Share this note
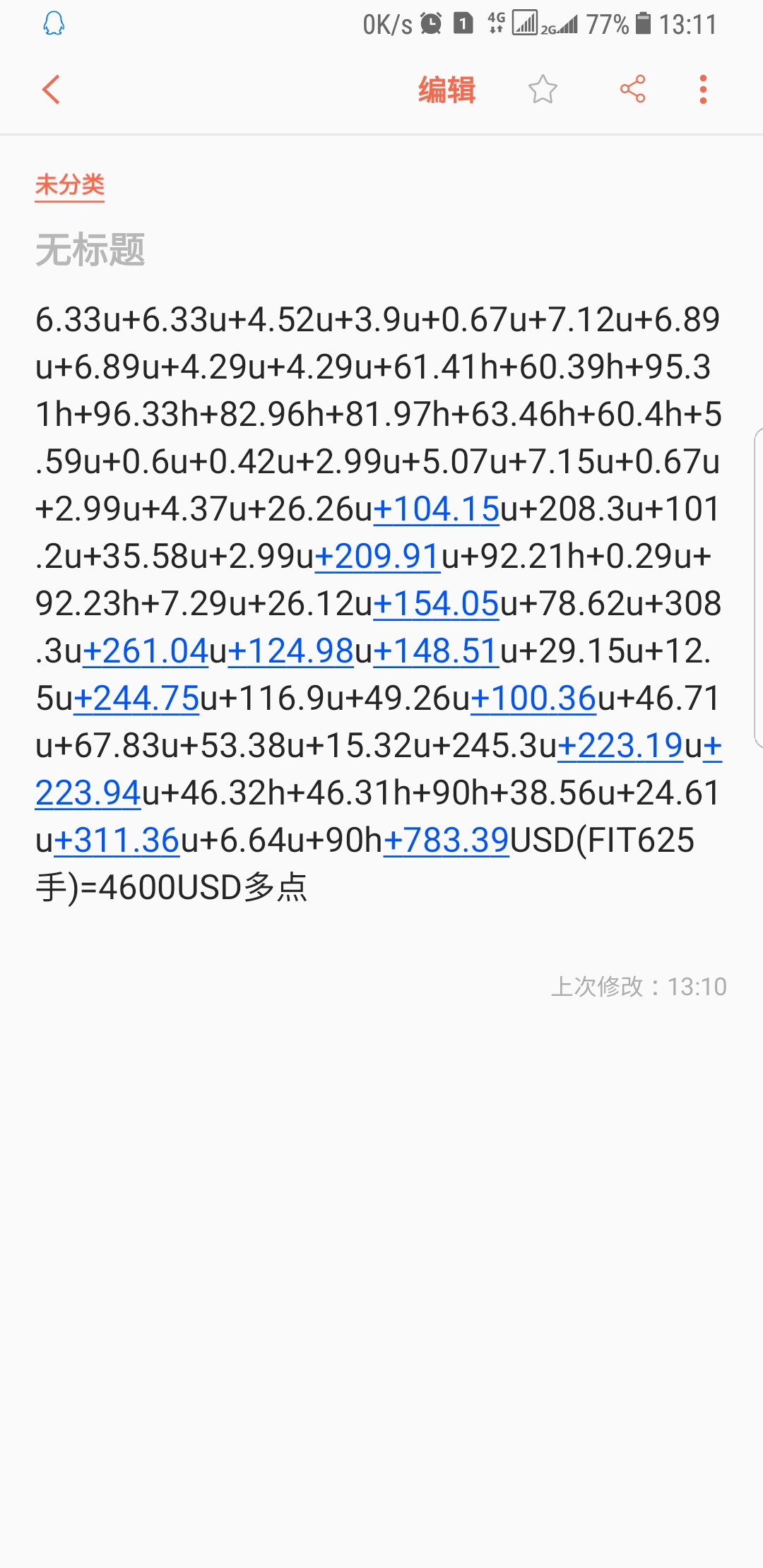Viewport: 763px width, 1568px height. [632, 90]
